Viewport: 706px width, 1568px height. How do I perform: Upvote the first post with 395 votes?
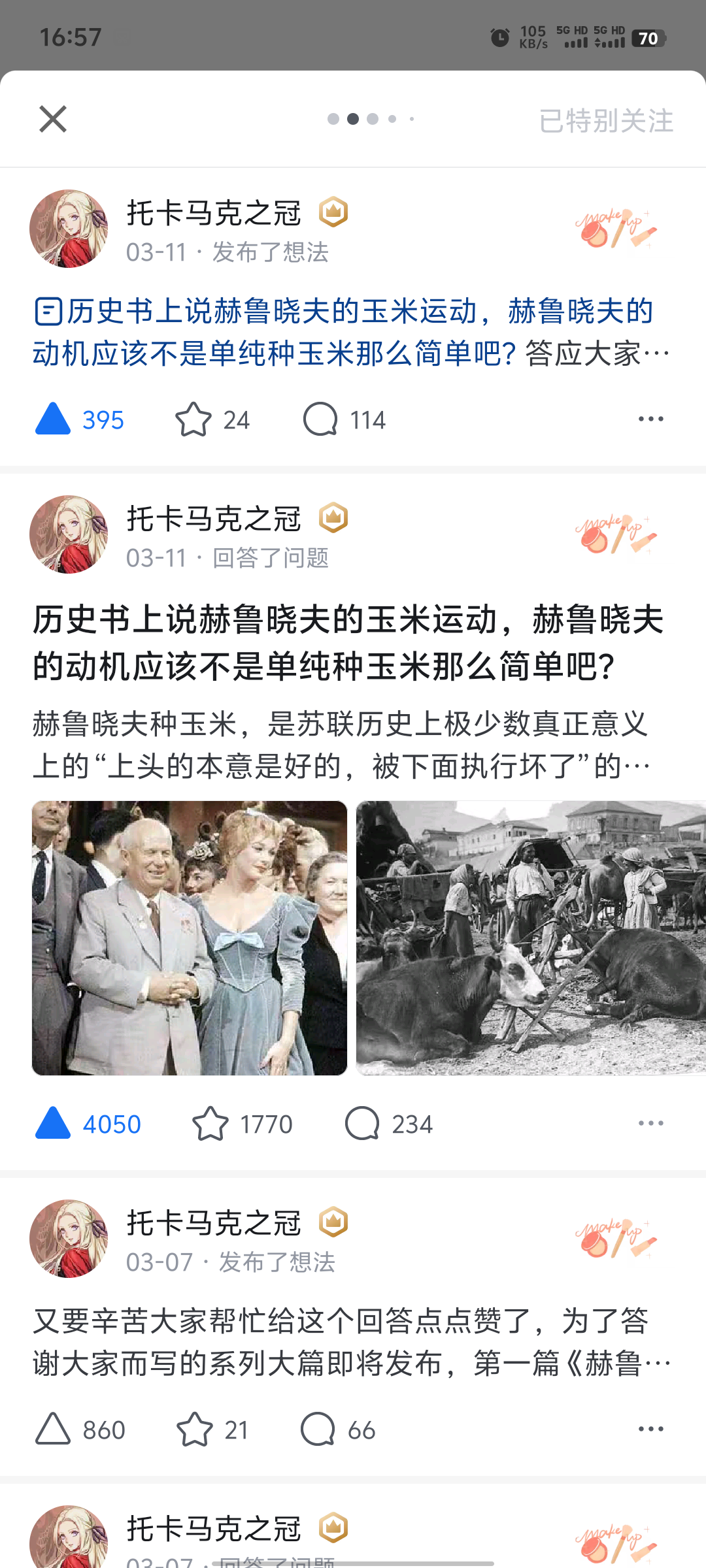pyautogui.click(x=54, y=419)
